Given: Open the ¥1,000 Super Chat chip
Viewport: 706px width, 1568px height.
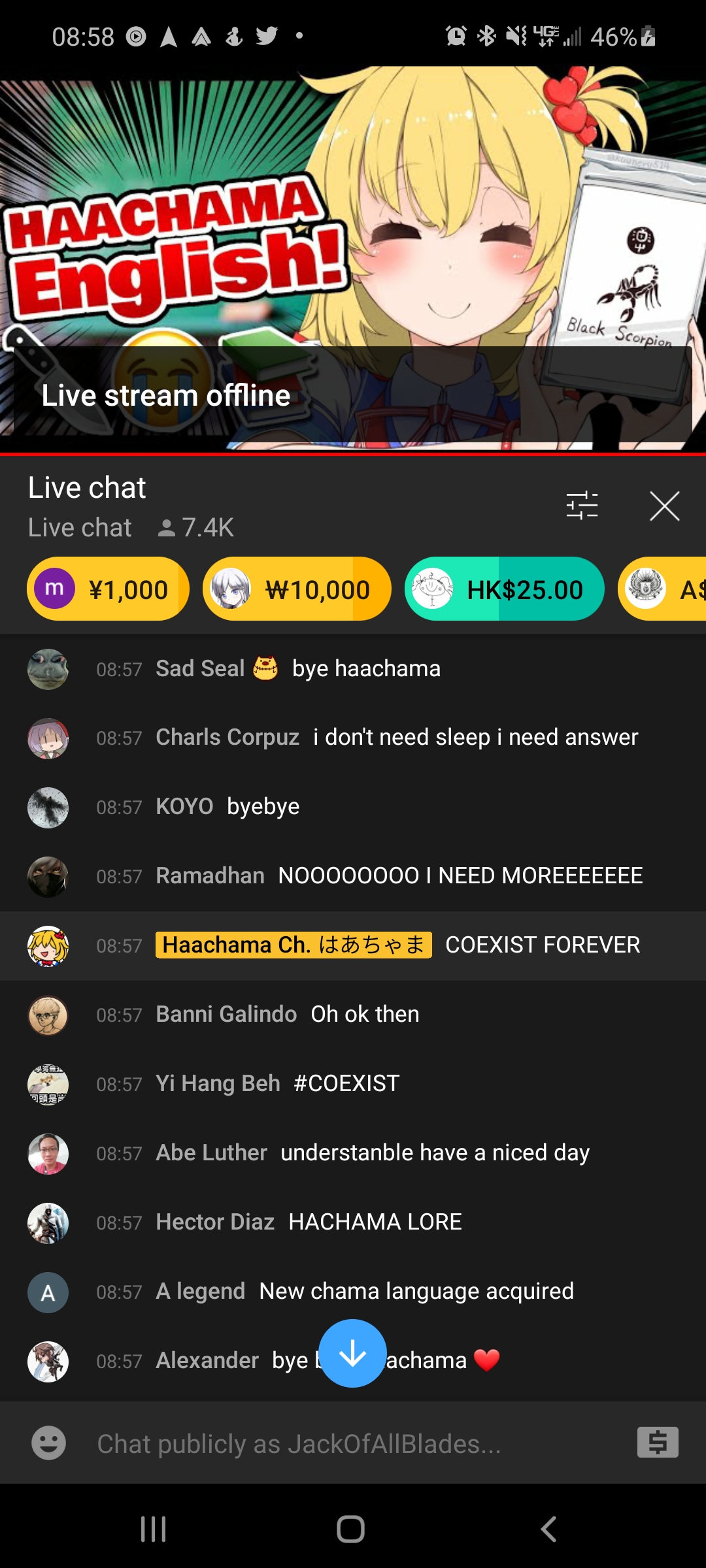Looking at the screenshot, I should 108,589.
